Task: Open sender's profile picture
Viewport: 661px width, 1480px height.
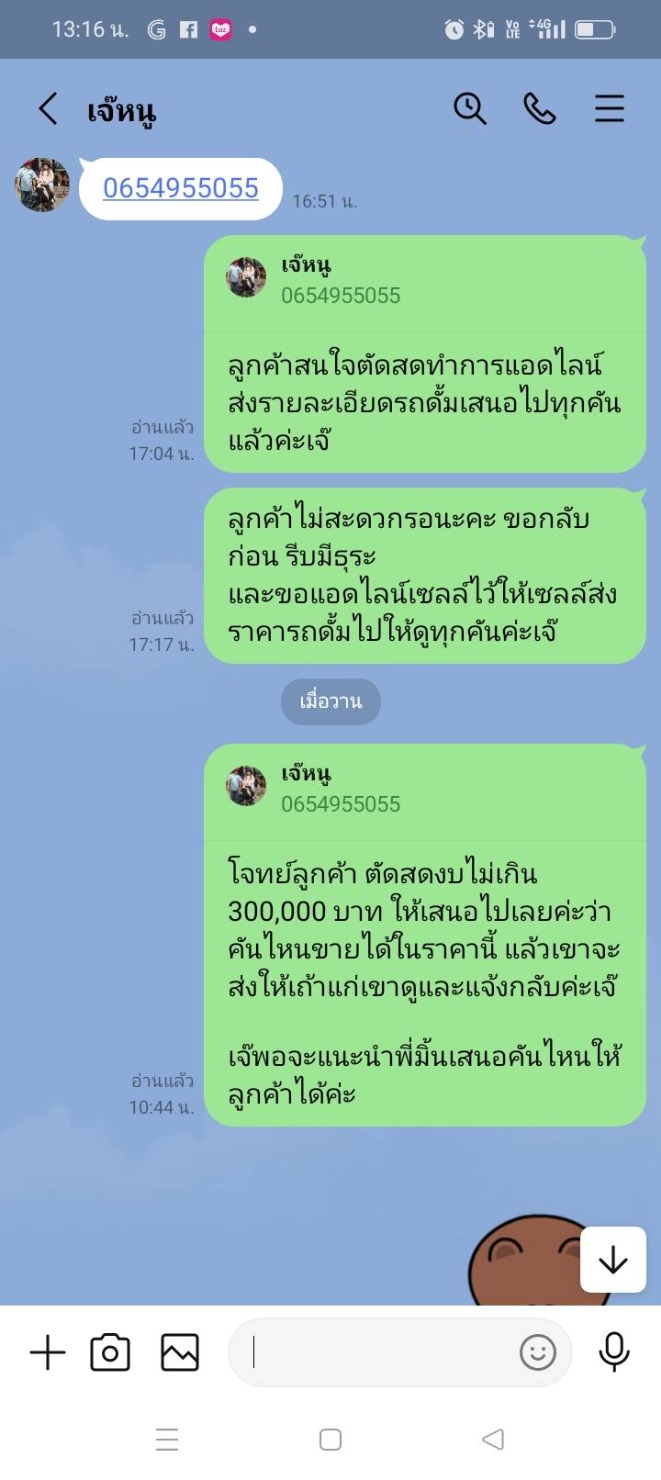Action: (42, 185)
